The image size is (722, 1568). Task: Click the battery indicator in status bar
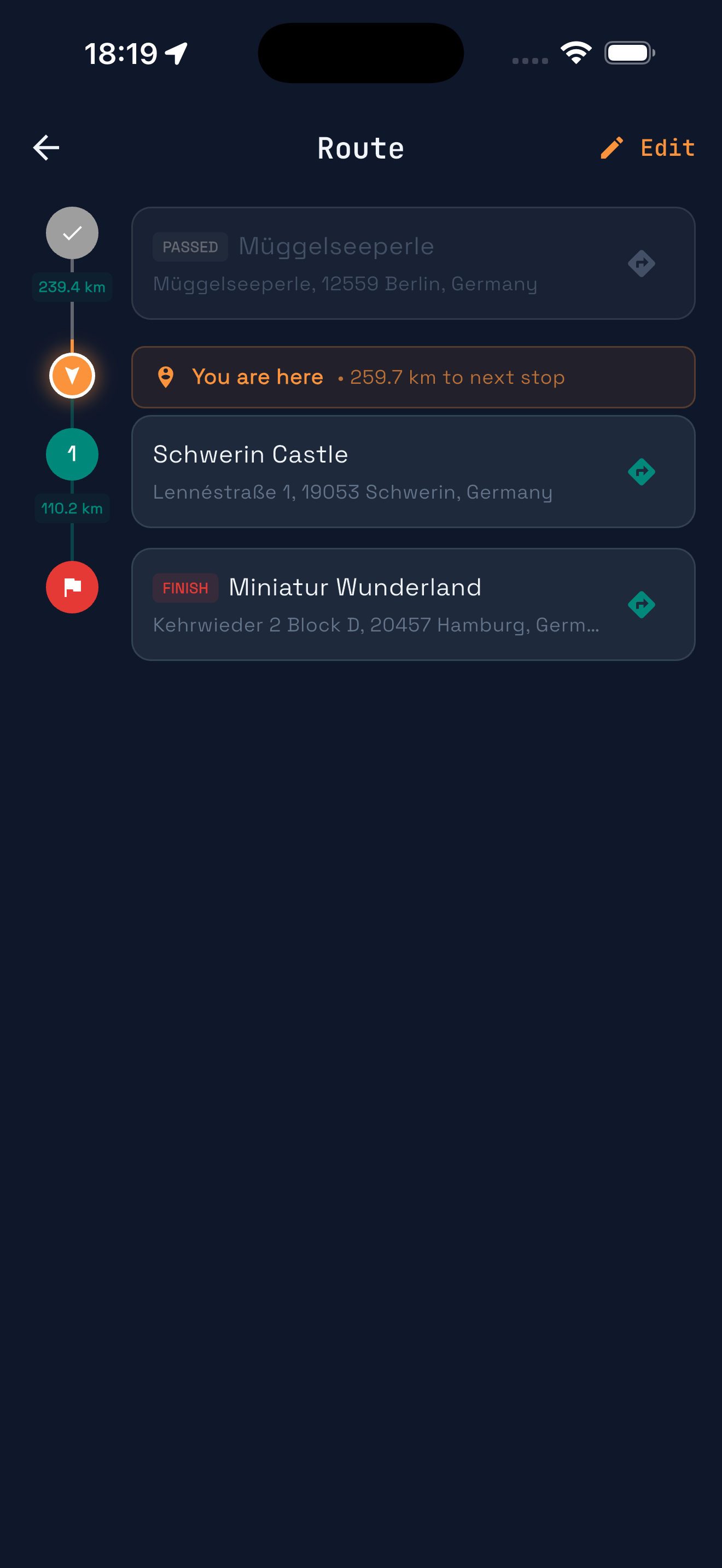[630, 53]
